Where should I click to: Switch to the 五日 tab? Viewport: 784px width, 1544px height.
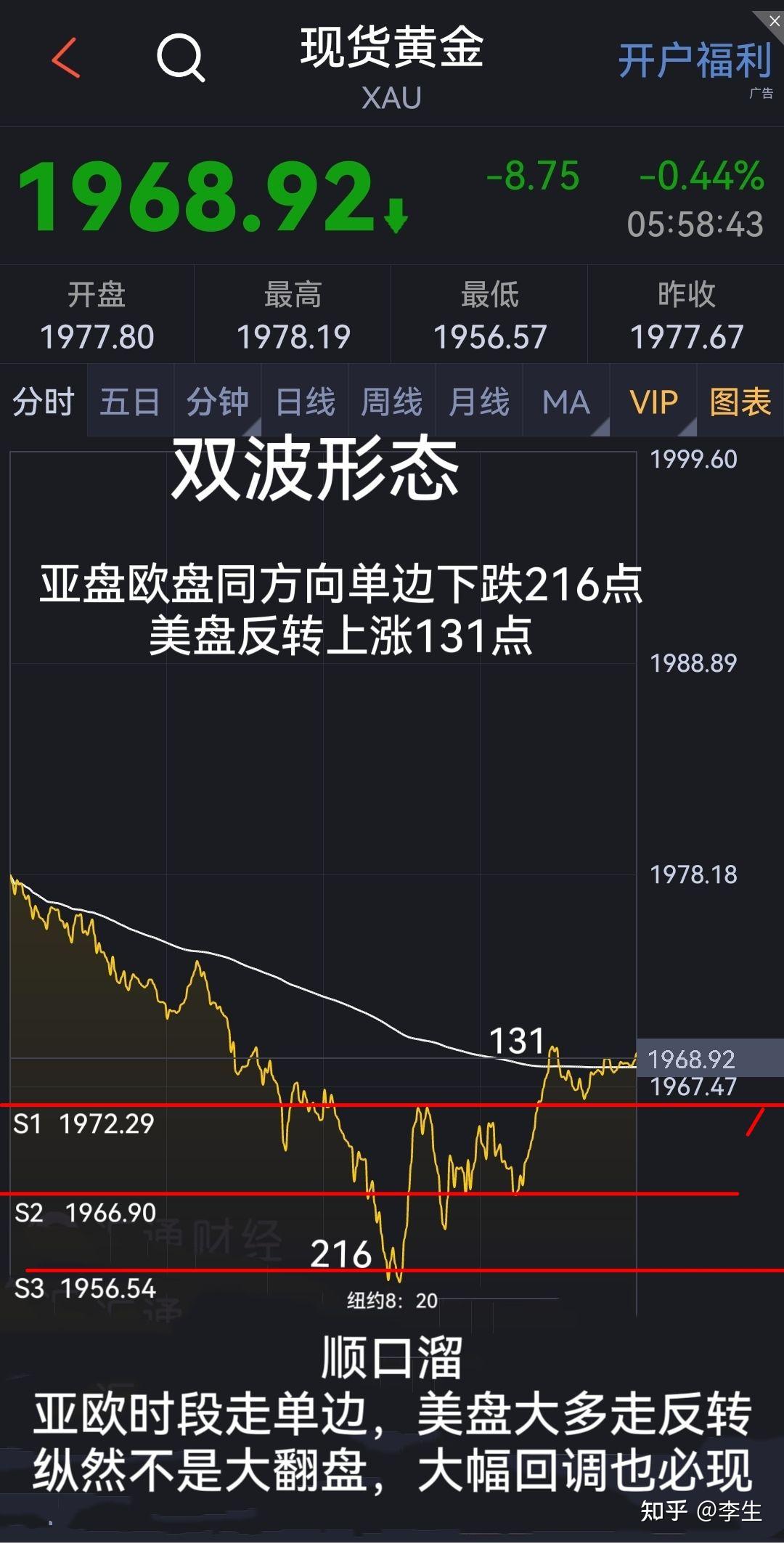(x=129, y=402)
